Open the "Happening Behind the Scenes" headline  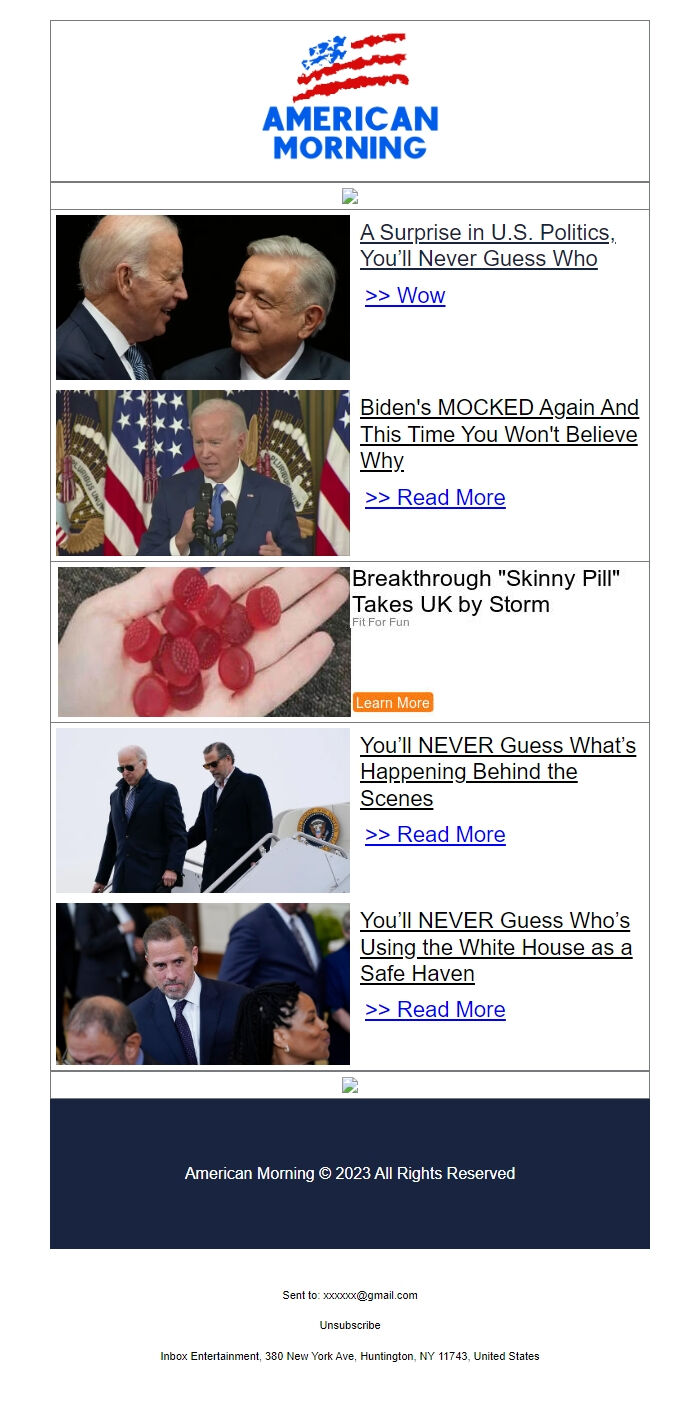[497, 772]
